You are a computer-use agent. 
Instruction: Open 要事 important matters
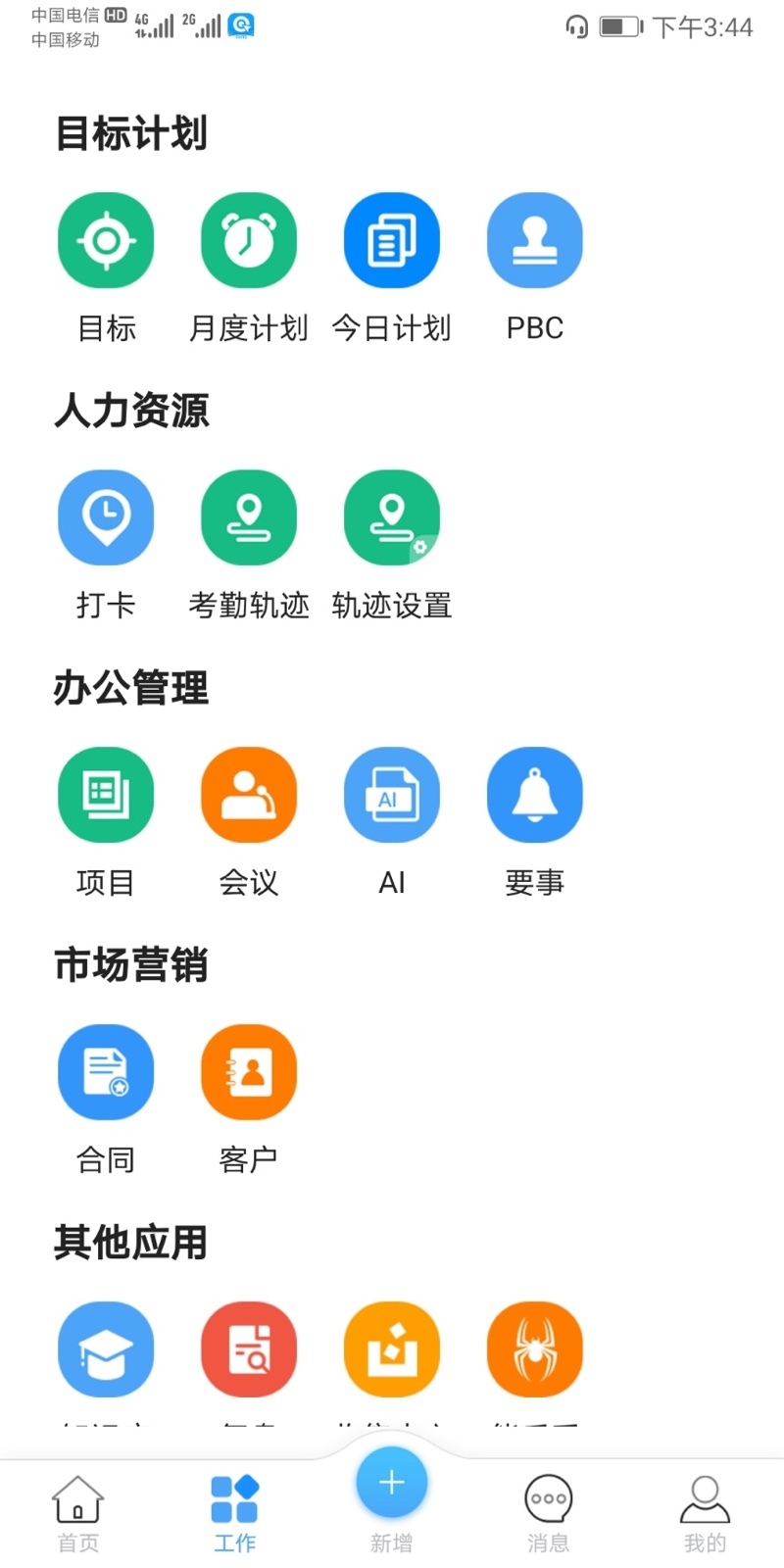(535, 796)
